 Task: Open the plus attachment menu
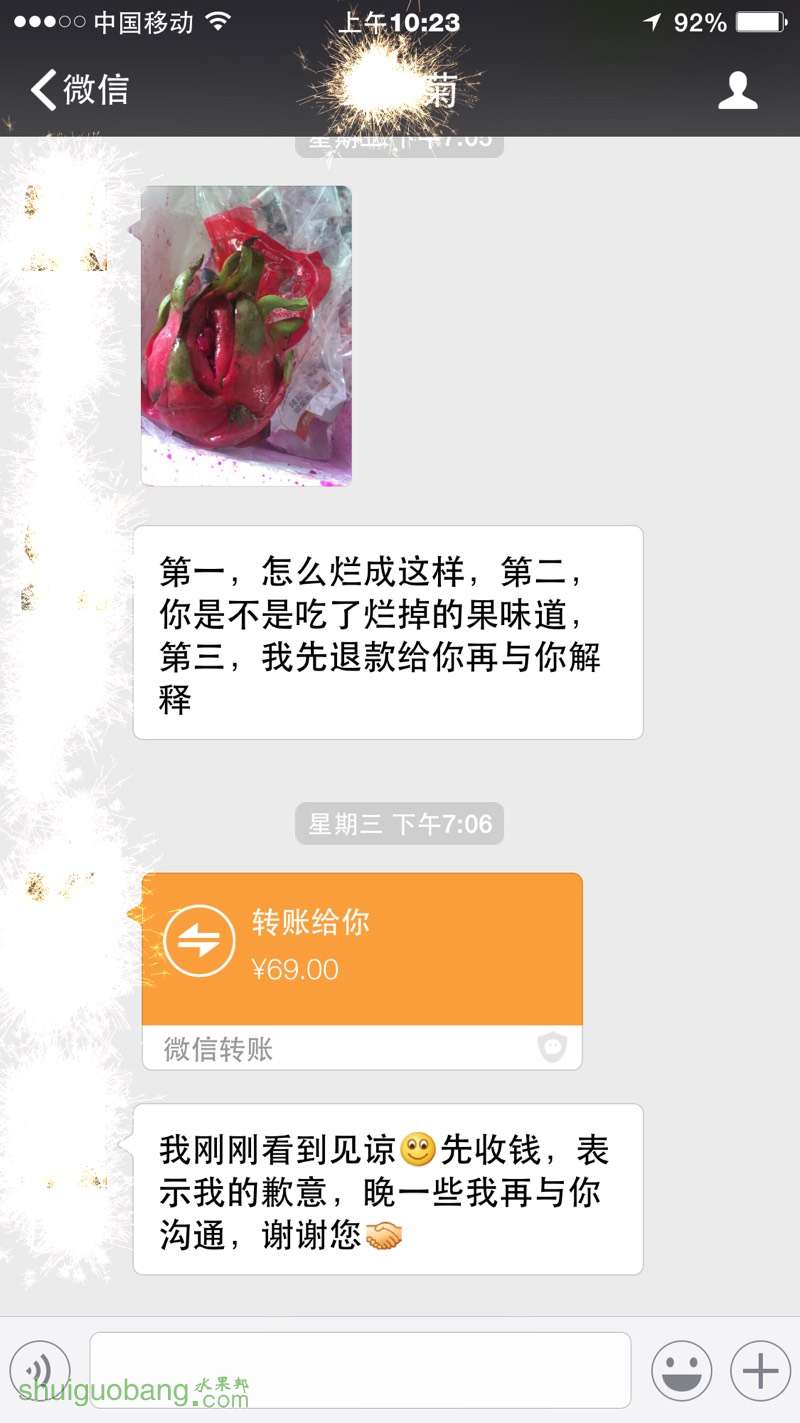click(760, 1370)
